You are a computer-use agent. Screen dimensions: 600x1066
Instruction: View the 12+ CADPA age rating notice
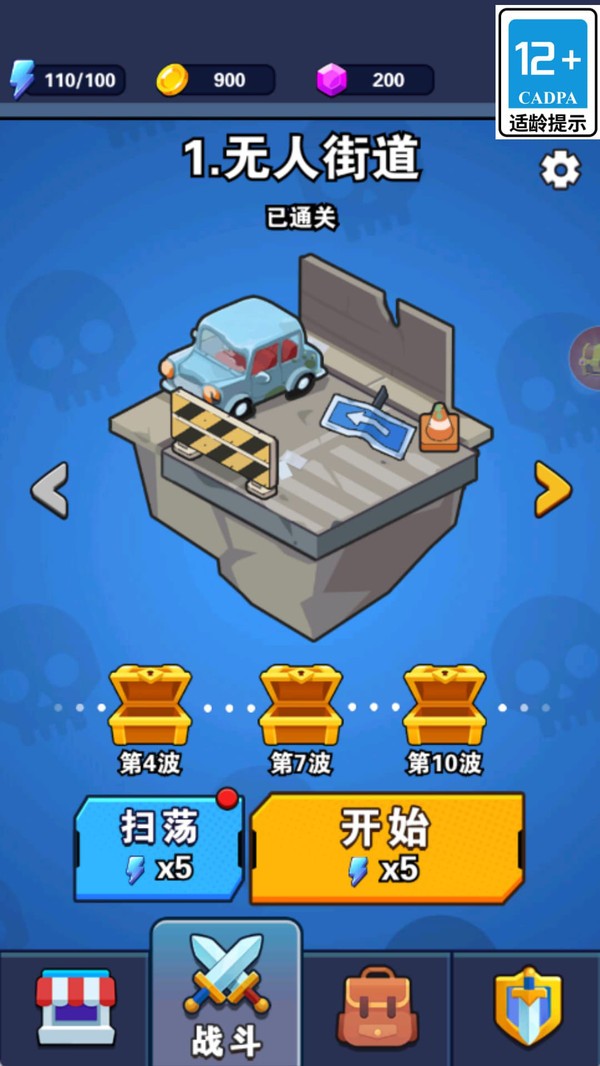coord(547,72)
